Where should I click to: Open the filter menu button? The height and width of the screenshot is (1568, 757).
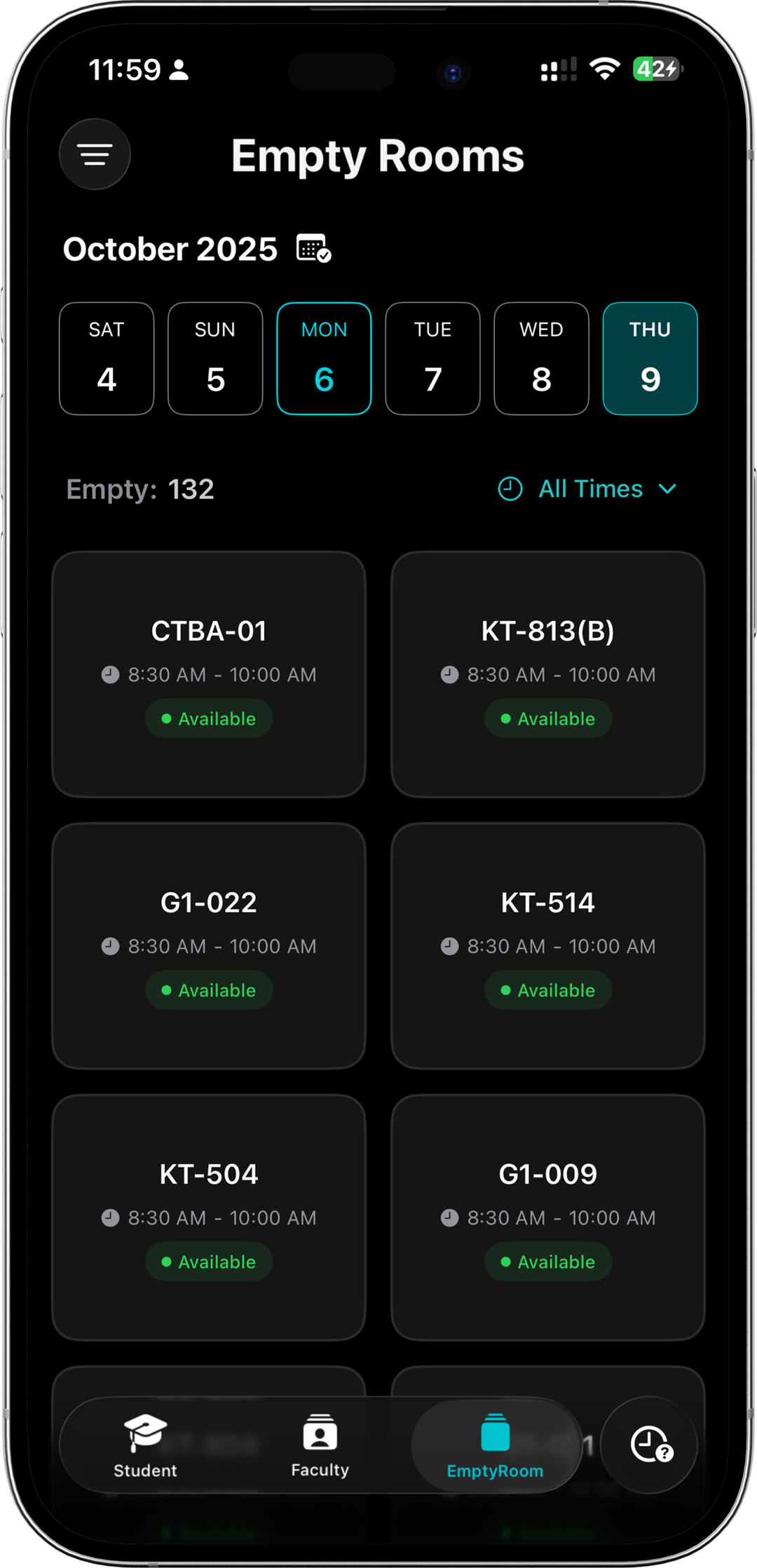pyautogui.click(x=95, y=154)
